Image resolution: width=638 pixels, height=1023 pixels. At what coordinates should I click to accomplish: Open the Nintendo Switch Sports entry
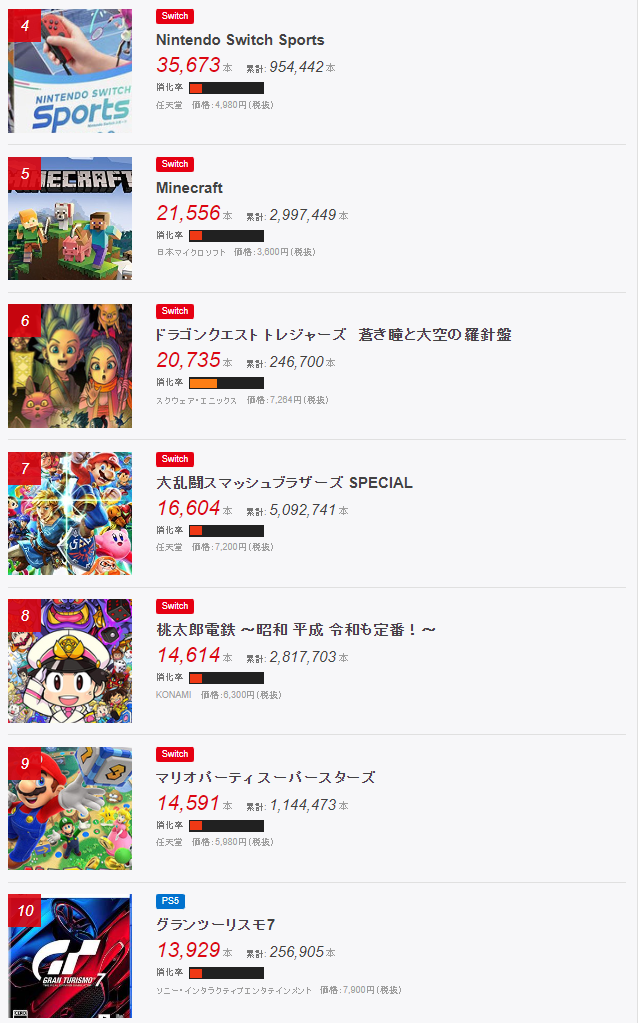click(x=240, y=40)
